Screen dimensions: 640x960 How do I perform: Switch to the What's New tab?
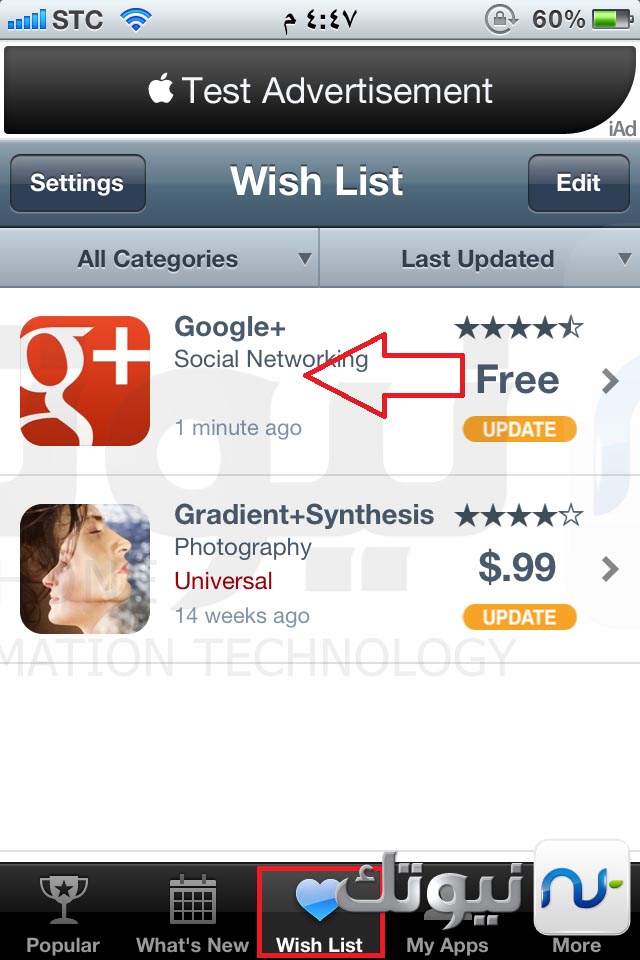[x=192, y=915]
